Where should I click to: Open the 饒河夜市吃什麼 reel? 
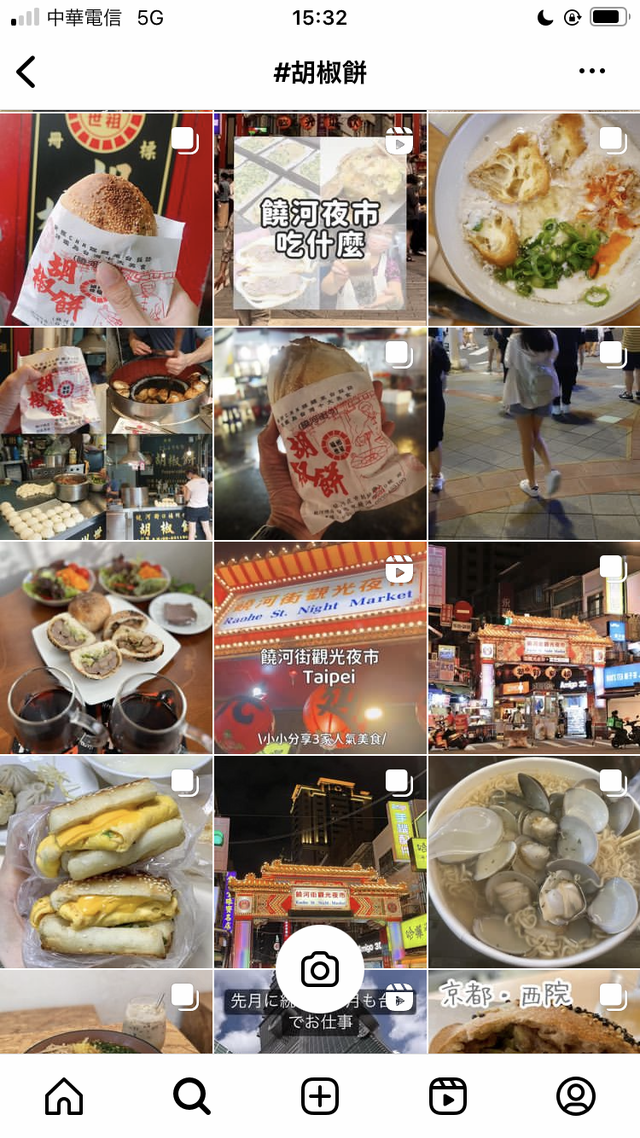(320, 218)
